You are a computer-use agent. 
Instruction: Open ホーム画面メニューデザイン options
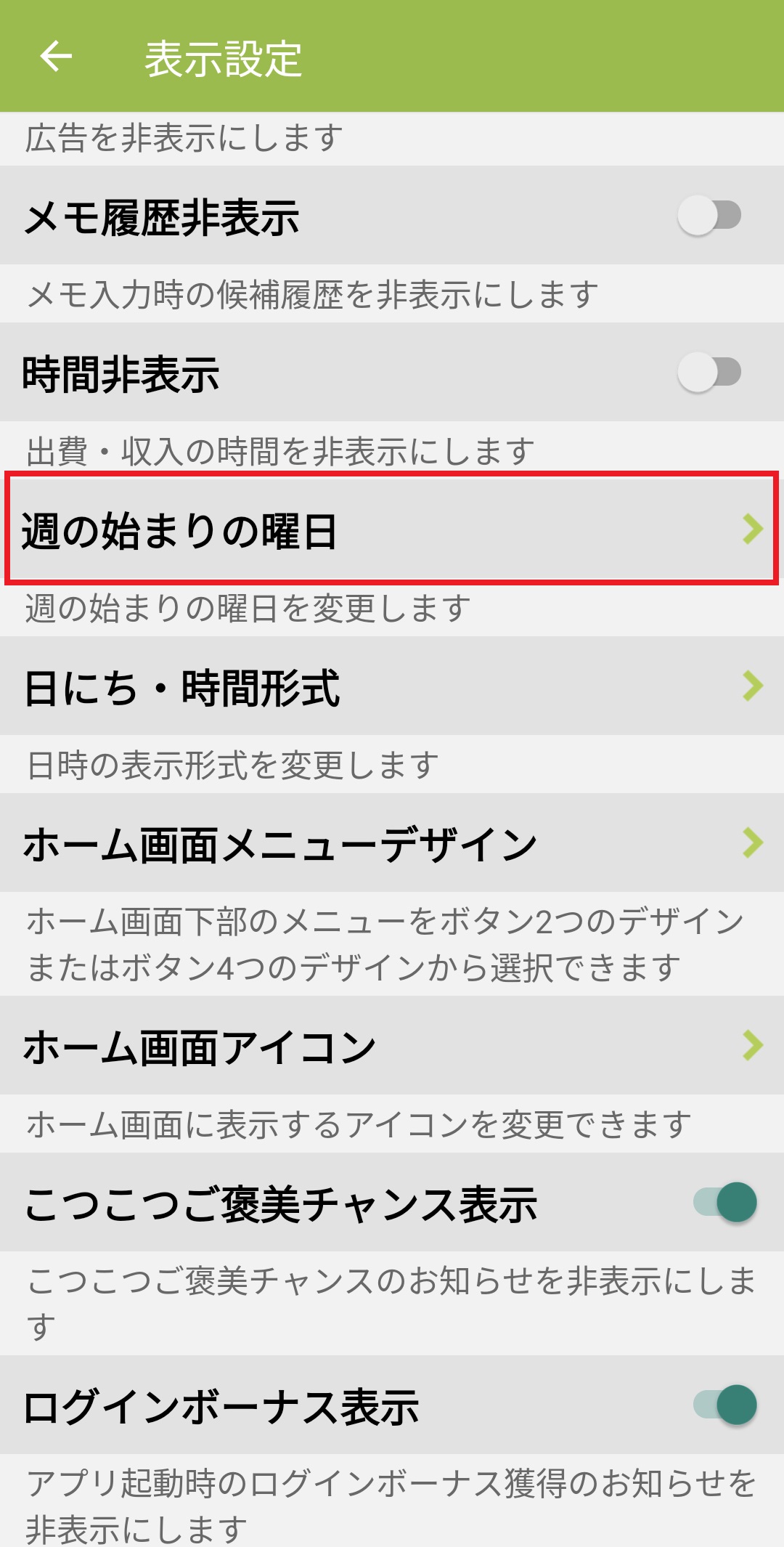pos(392,844)
